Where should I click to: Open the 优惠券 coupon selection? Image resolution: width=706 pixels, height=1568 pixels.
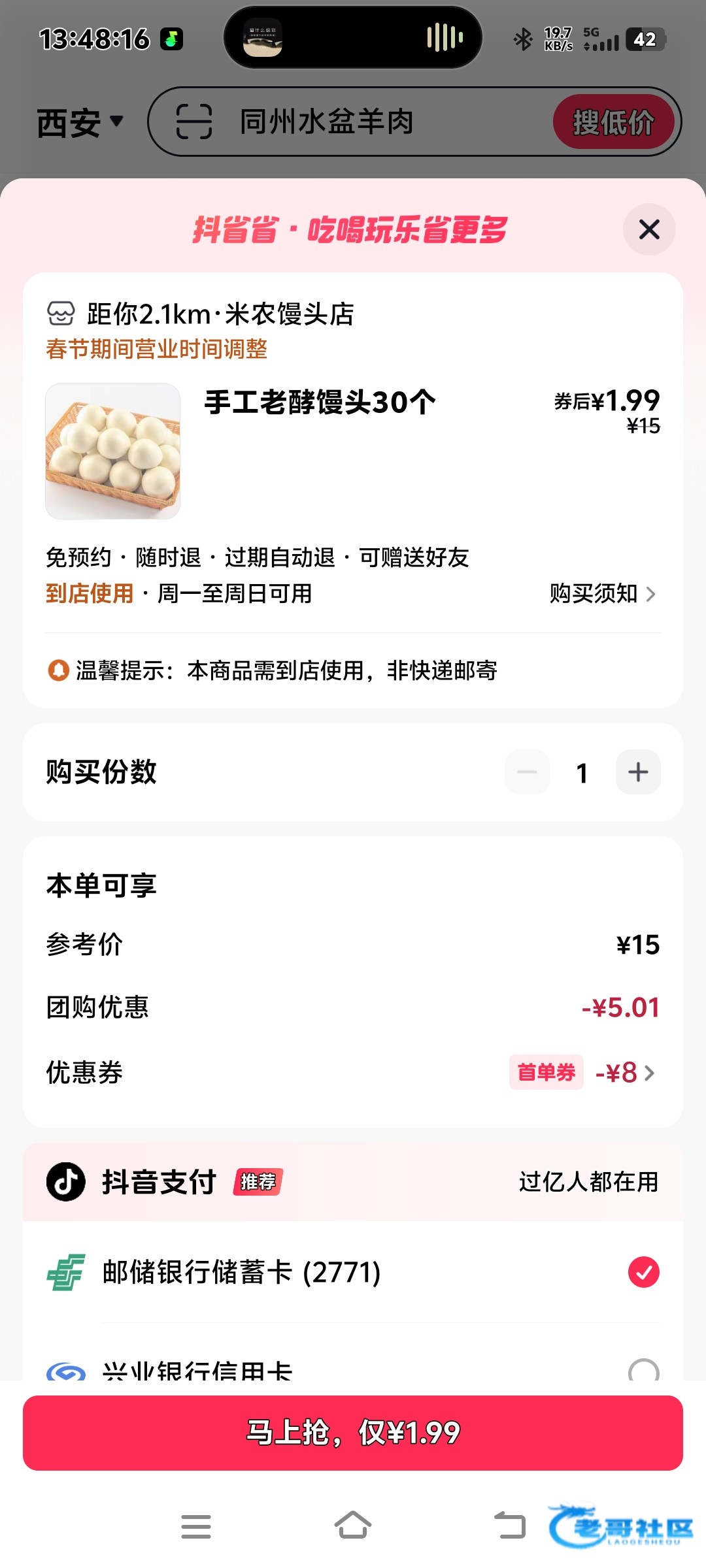pos(624,1073)
